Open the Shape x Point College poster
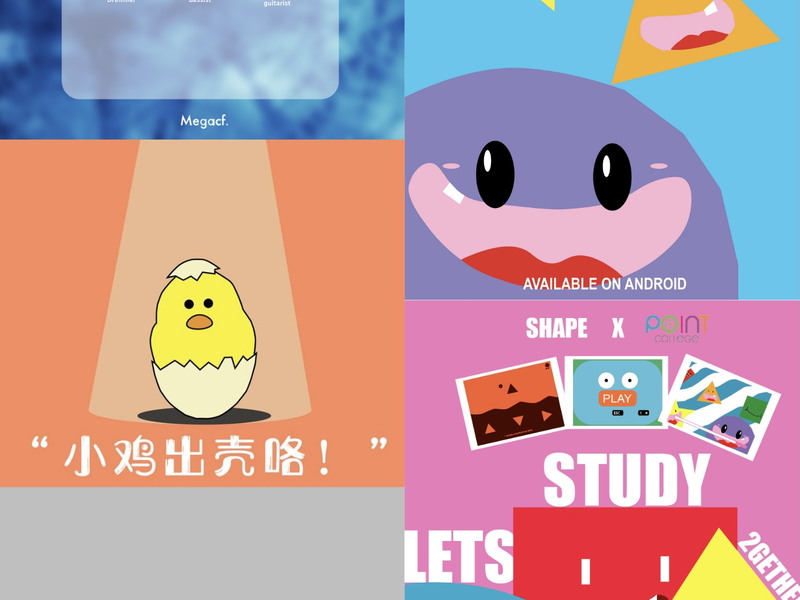Viewport: 800px width, 600px height. pyautogui.click(x=602, y=450)
